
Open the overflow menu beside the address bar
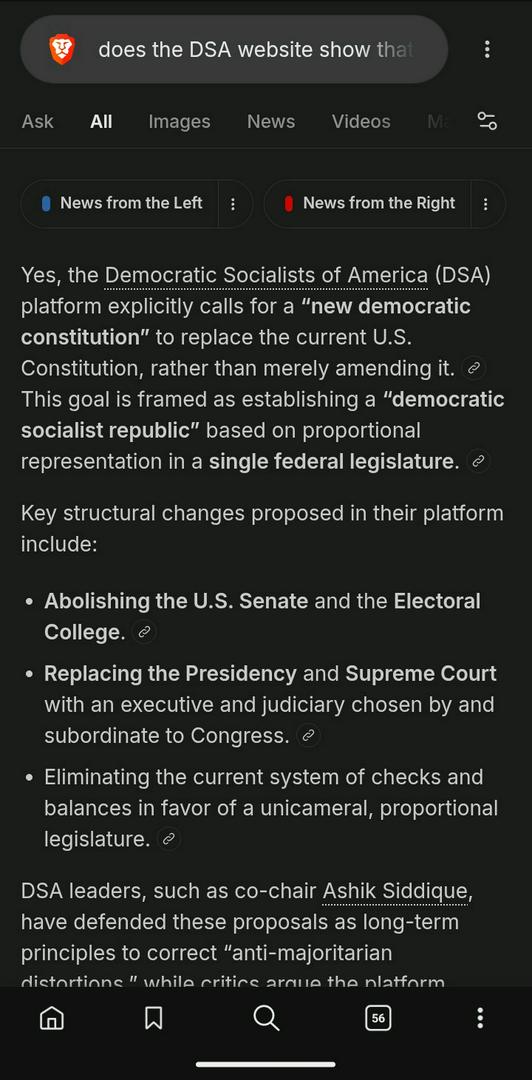click(487, 50)
